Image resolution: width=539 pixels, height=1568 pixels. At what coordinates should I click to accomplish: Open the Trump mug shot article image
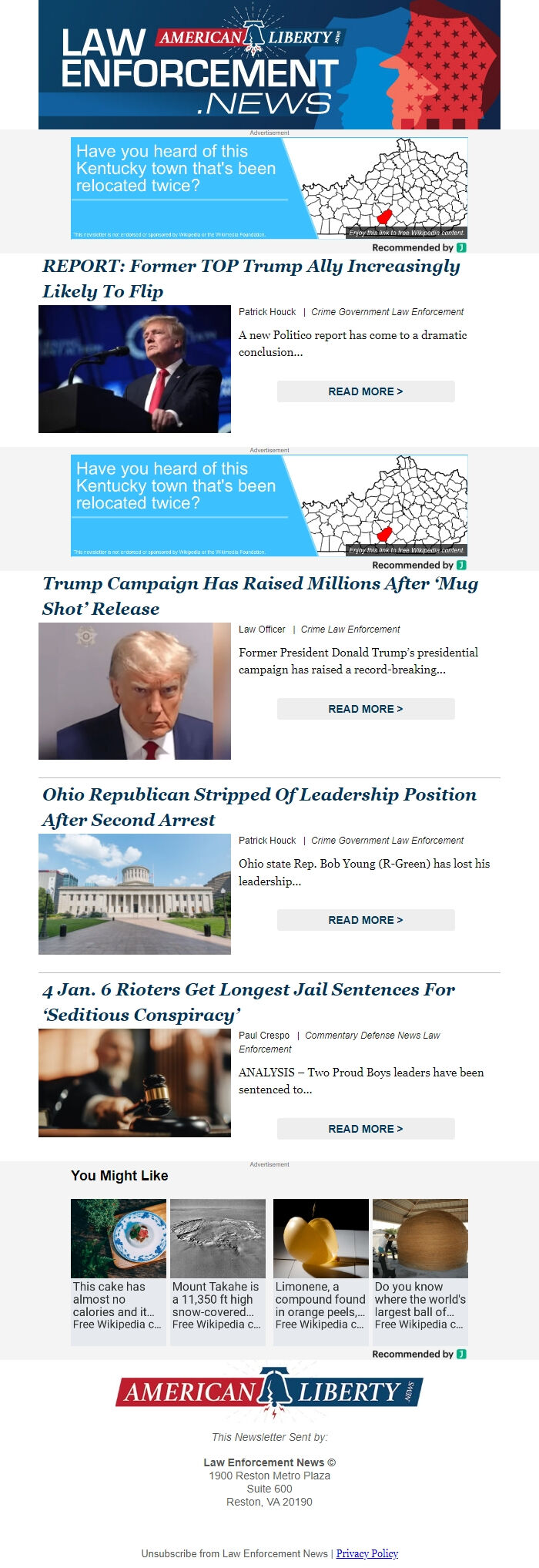tap(135, 691)
